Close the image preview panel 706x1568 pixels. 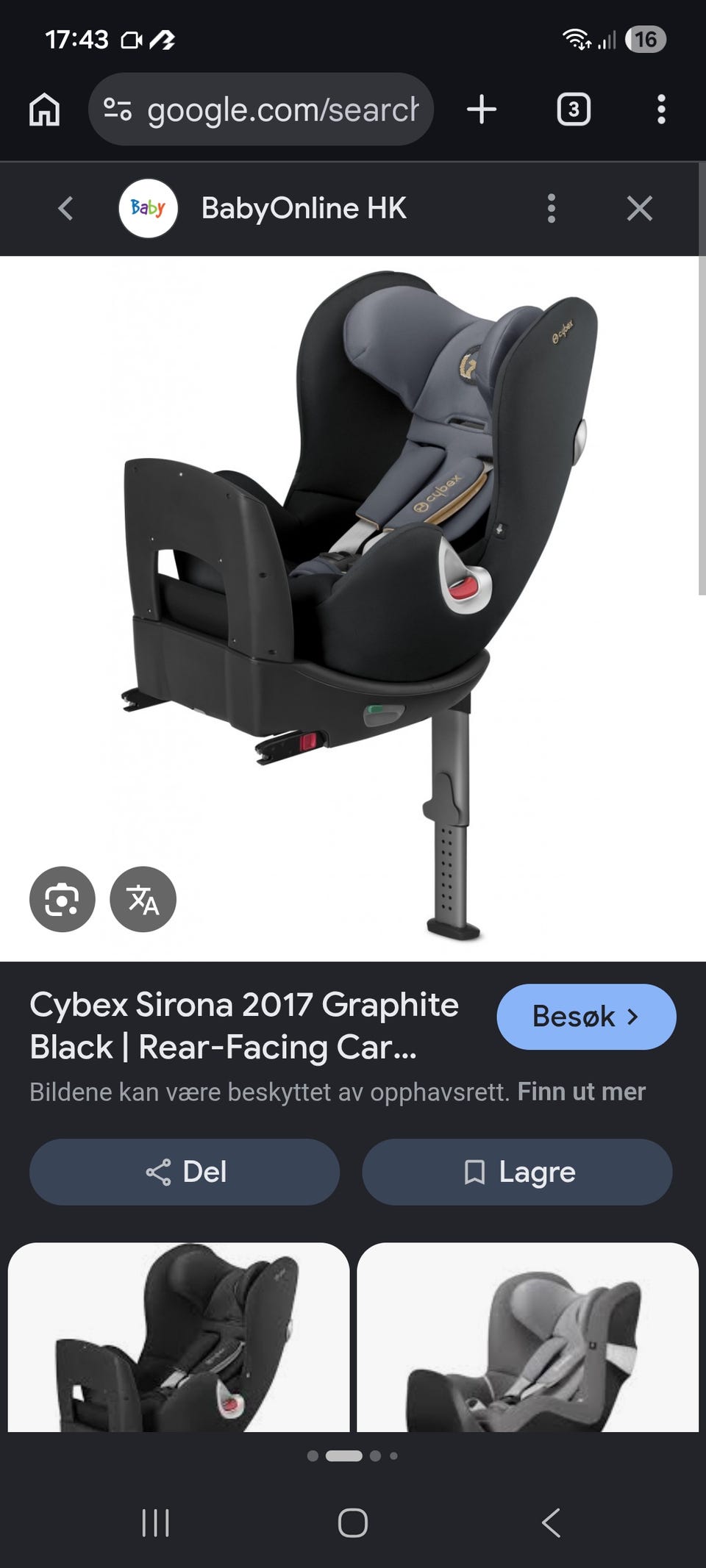640,208
